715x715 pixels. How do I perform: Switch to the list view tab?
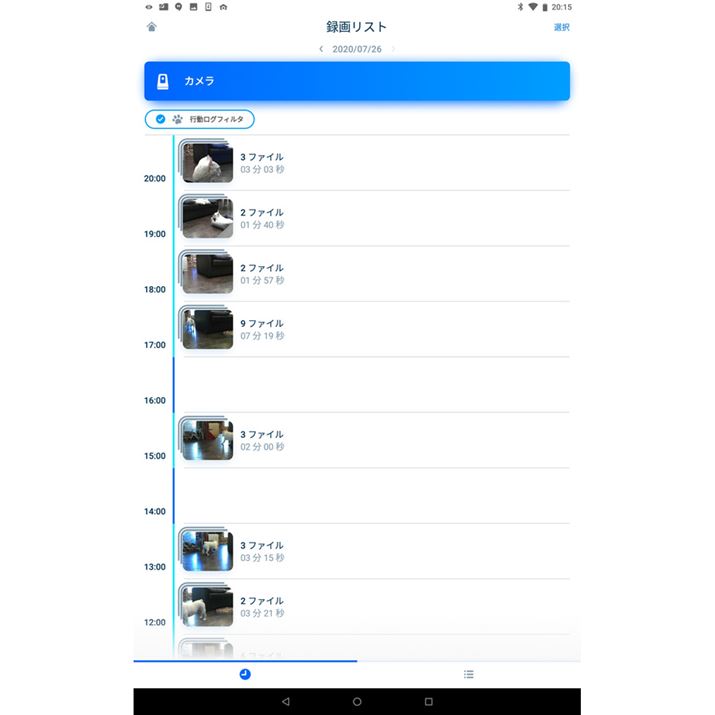point(468,675)
